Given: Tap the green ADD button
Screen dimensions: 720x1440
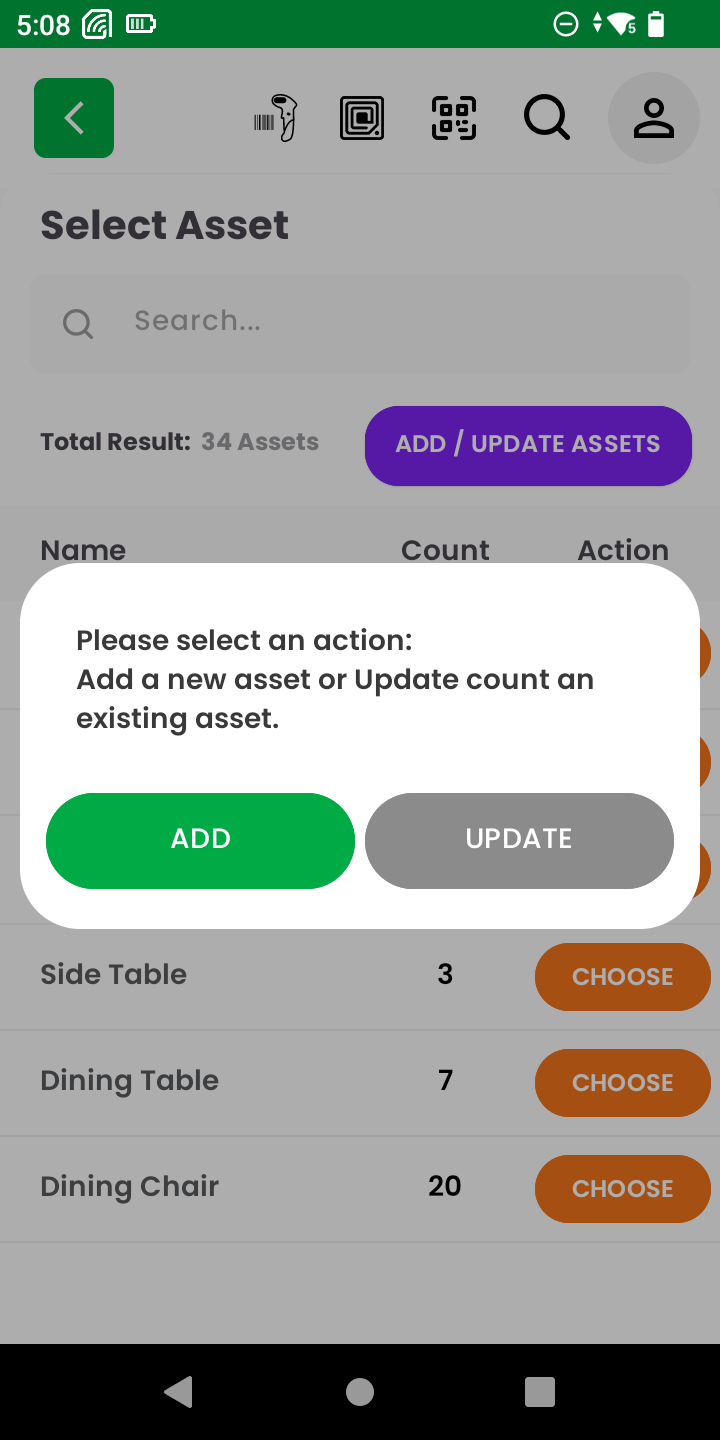Looking at the screenshot, I should click(200, 840).
